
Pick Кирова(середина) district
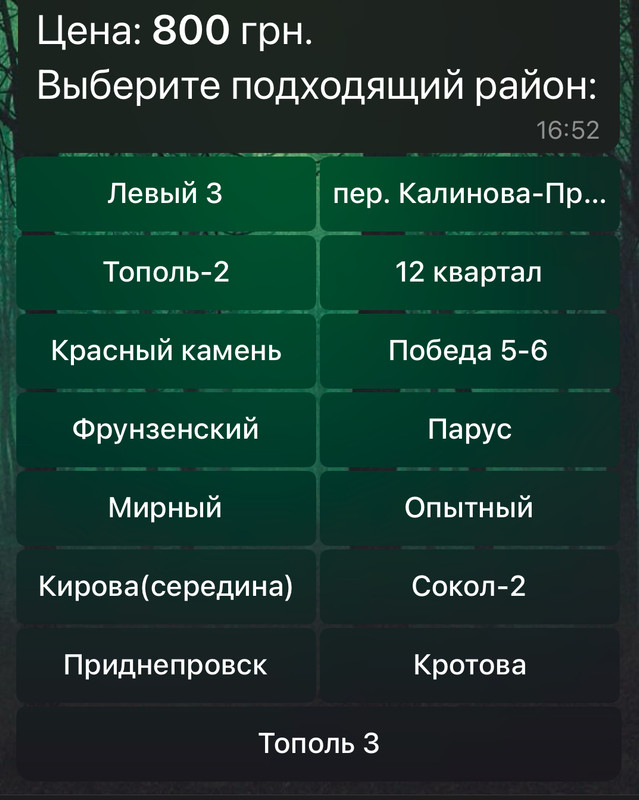click(x=165, y=586)
